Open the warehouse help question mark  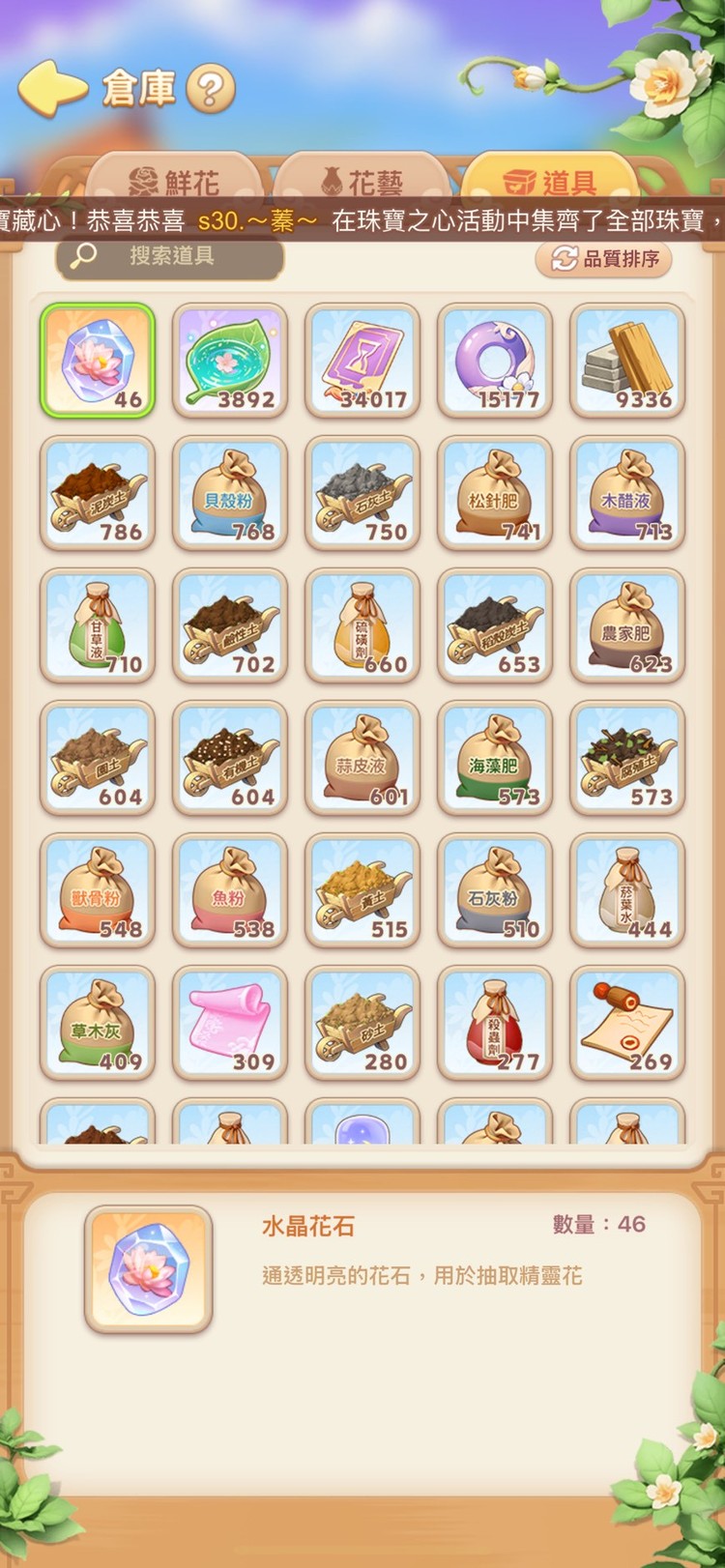pos(210,89)
